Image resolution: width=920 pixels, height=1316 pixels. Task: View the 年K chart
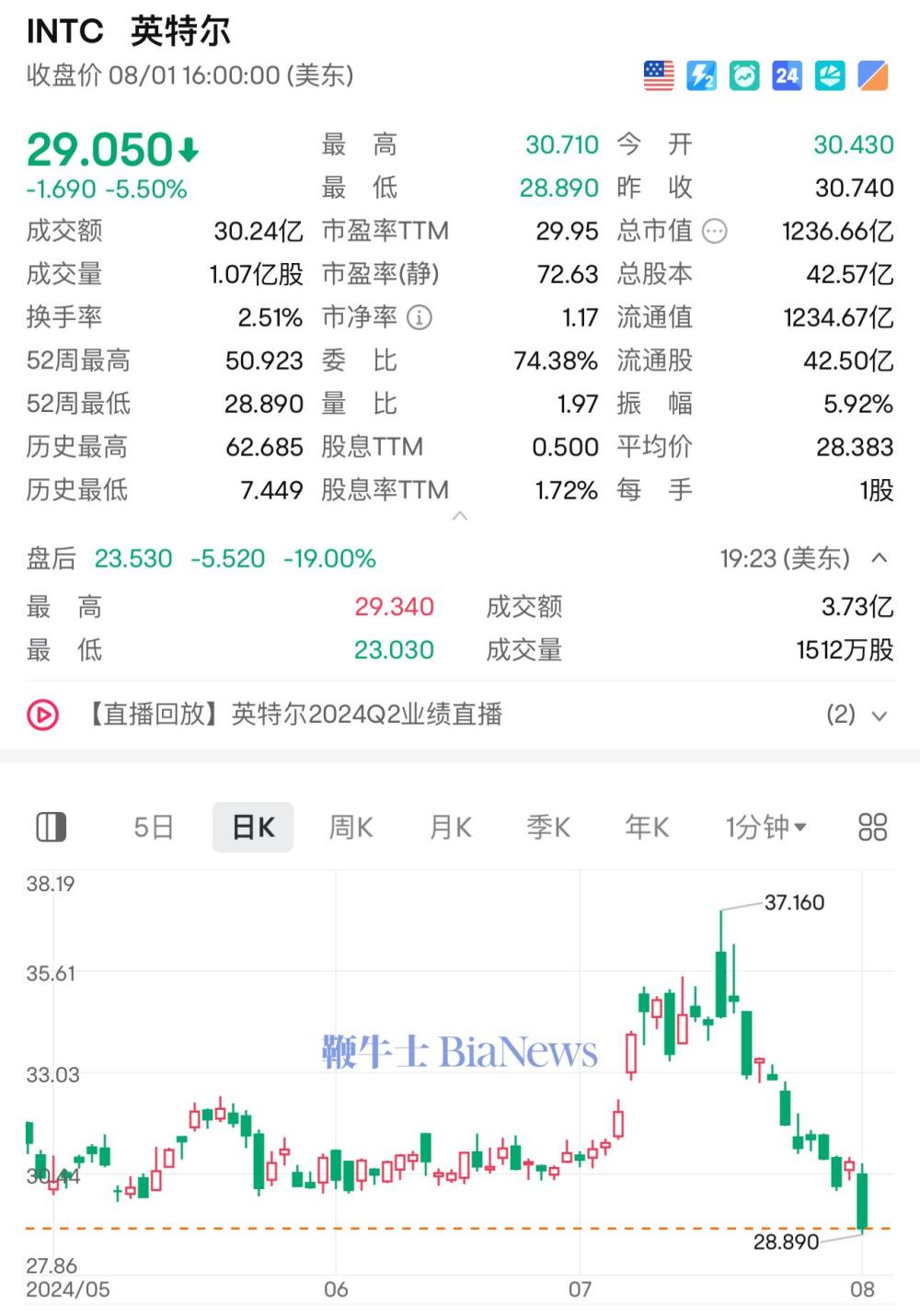tap(647, 827)
